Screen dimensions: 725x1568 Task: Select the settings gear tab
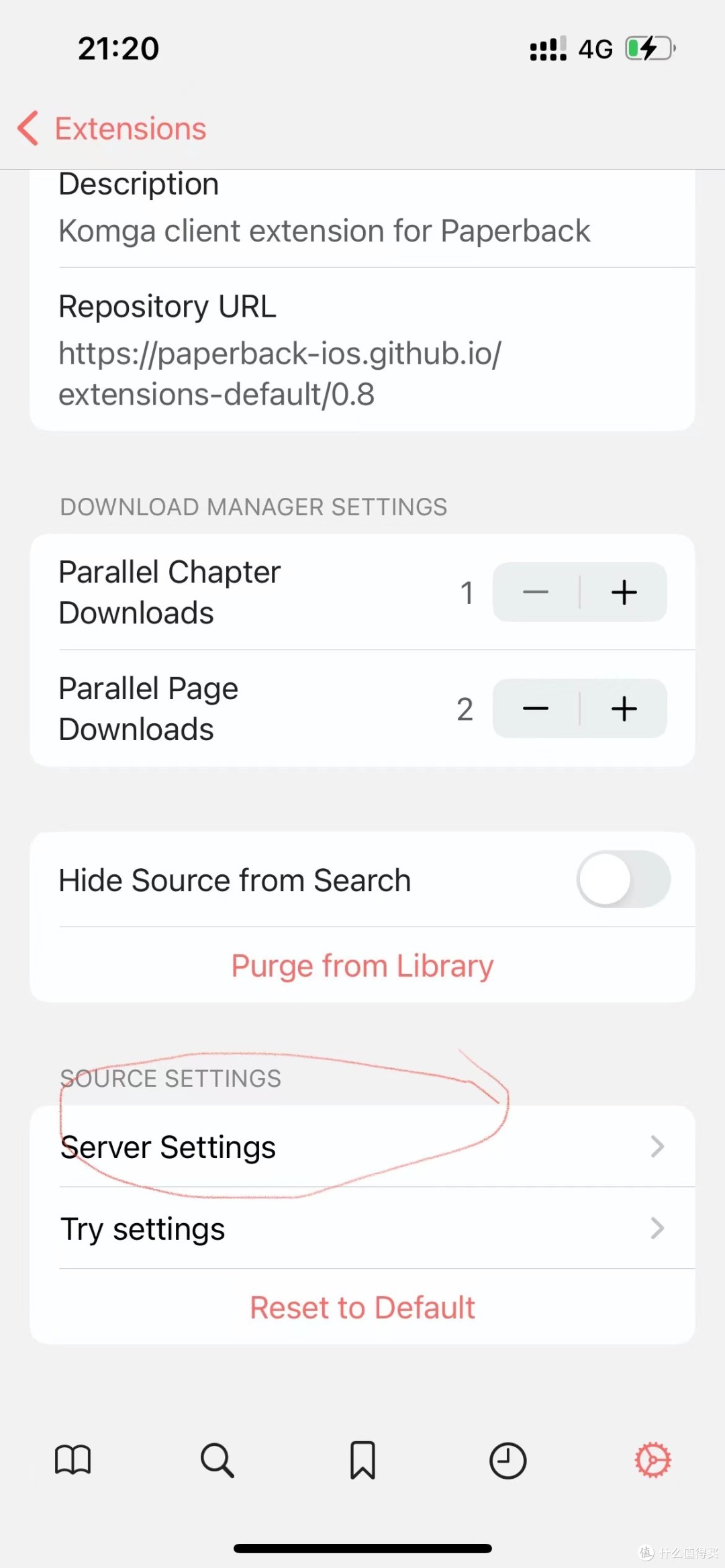tap(652, 1460)
